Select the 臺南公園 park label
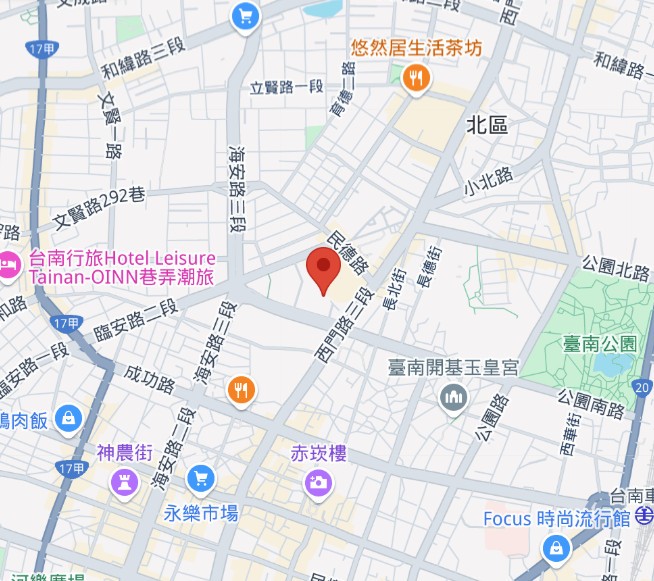Image resolution: width=654 pixels, height=581 pixels. [x=600, y=343]
